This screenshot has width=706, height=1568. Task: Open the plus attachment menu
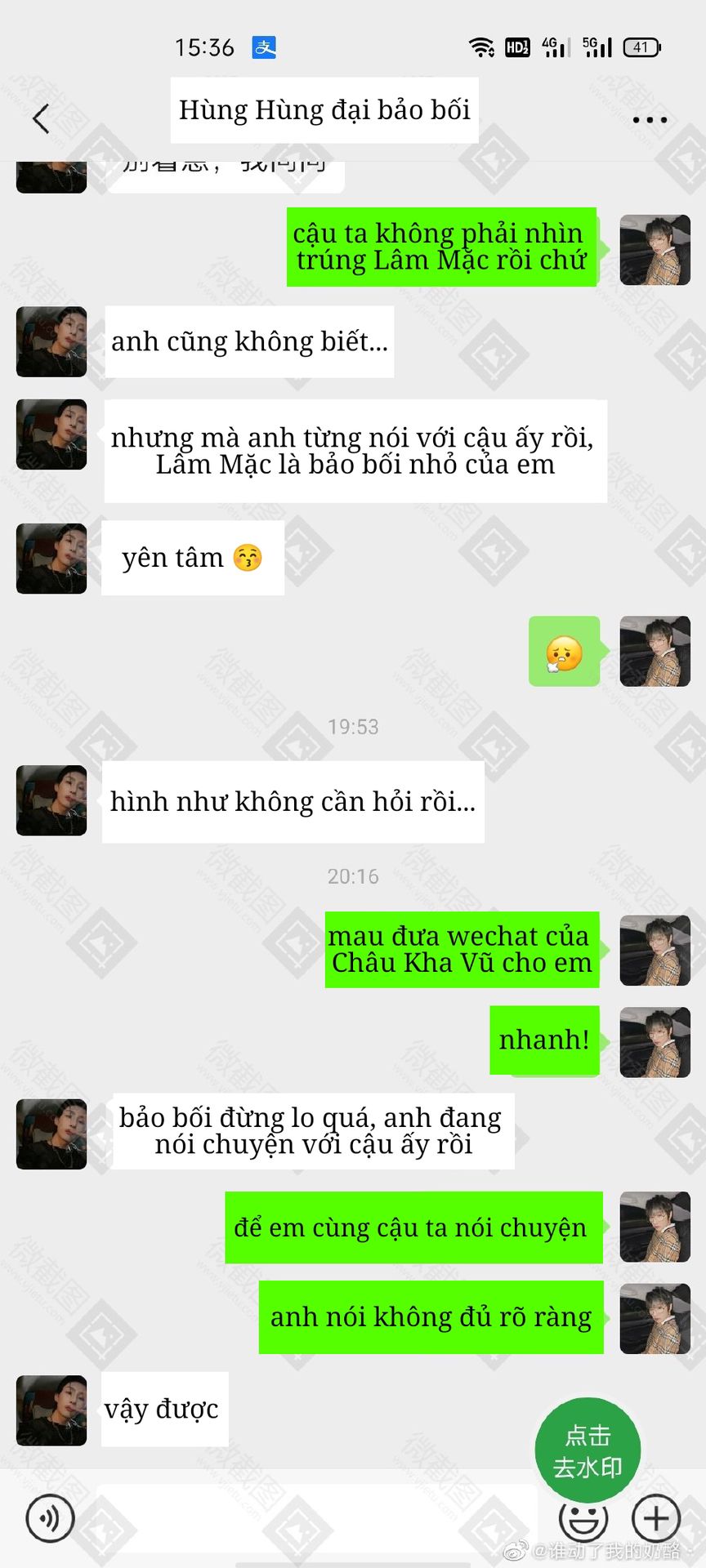[x=656, y=1518]
